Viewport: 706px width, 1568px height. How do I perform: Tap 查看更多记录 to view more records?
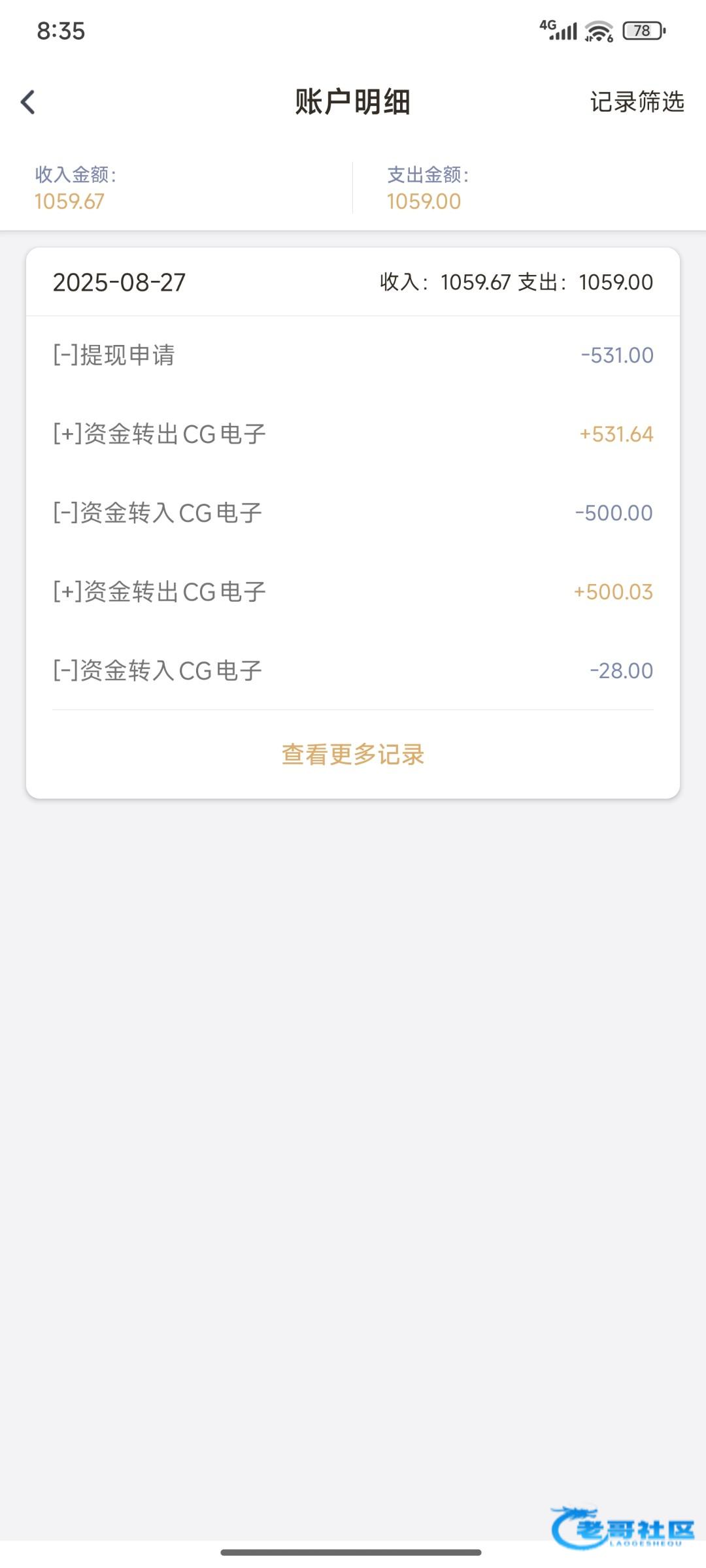(353, 755)
